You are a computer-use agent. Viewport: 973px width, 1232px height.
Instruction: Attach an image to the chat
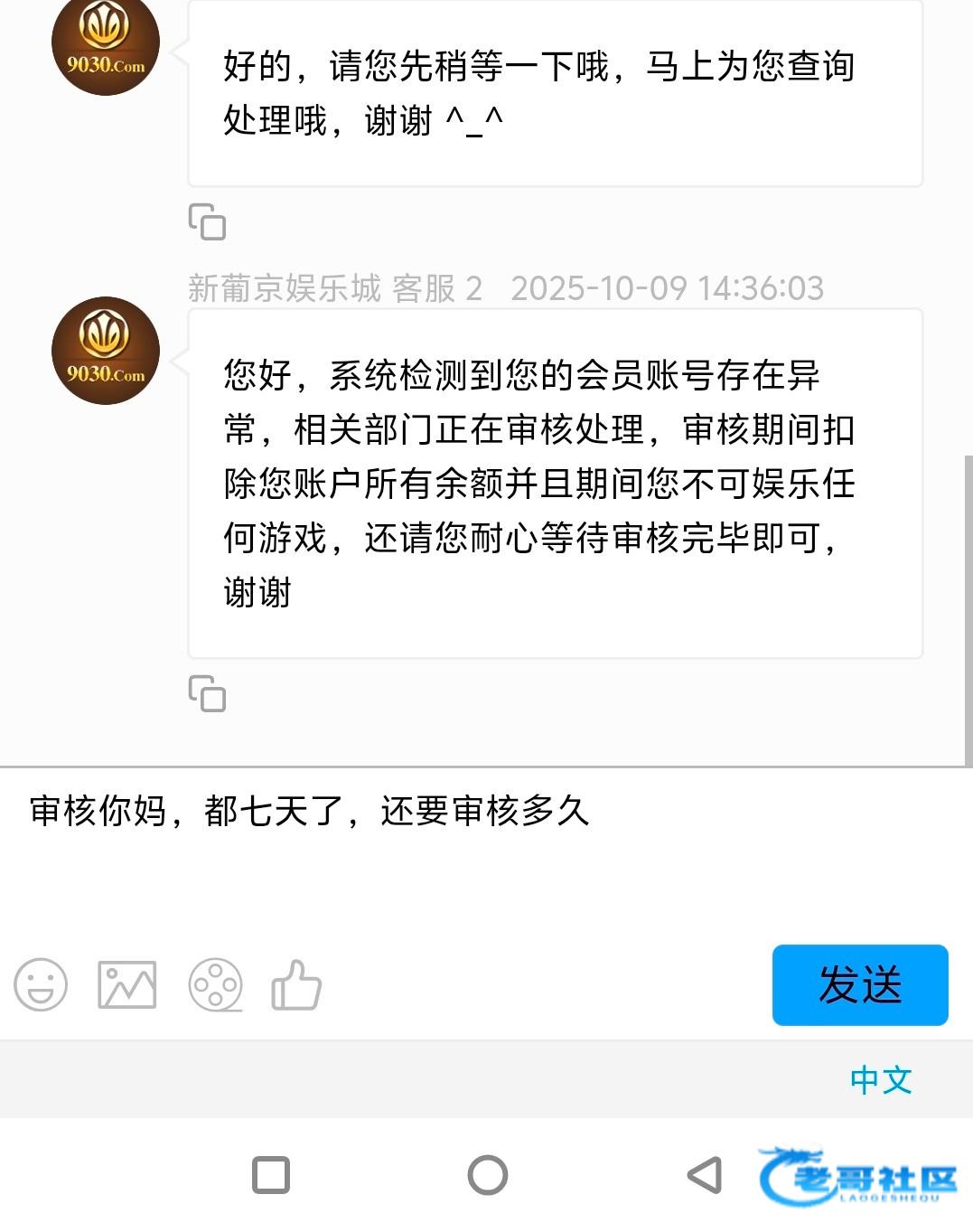coord(126,984)
